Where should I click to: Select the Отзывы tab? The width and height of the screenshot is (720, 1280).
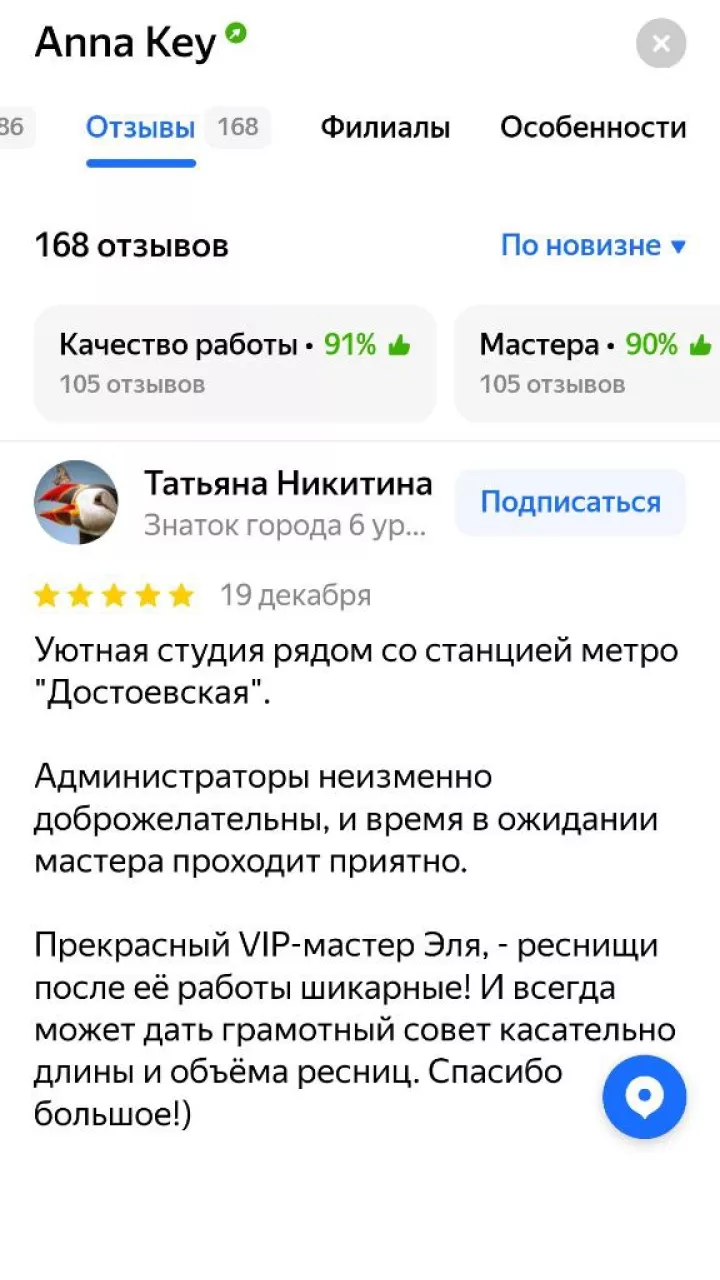(140, 128)
